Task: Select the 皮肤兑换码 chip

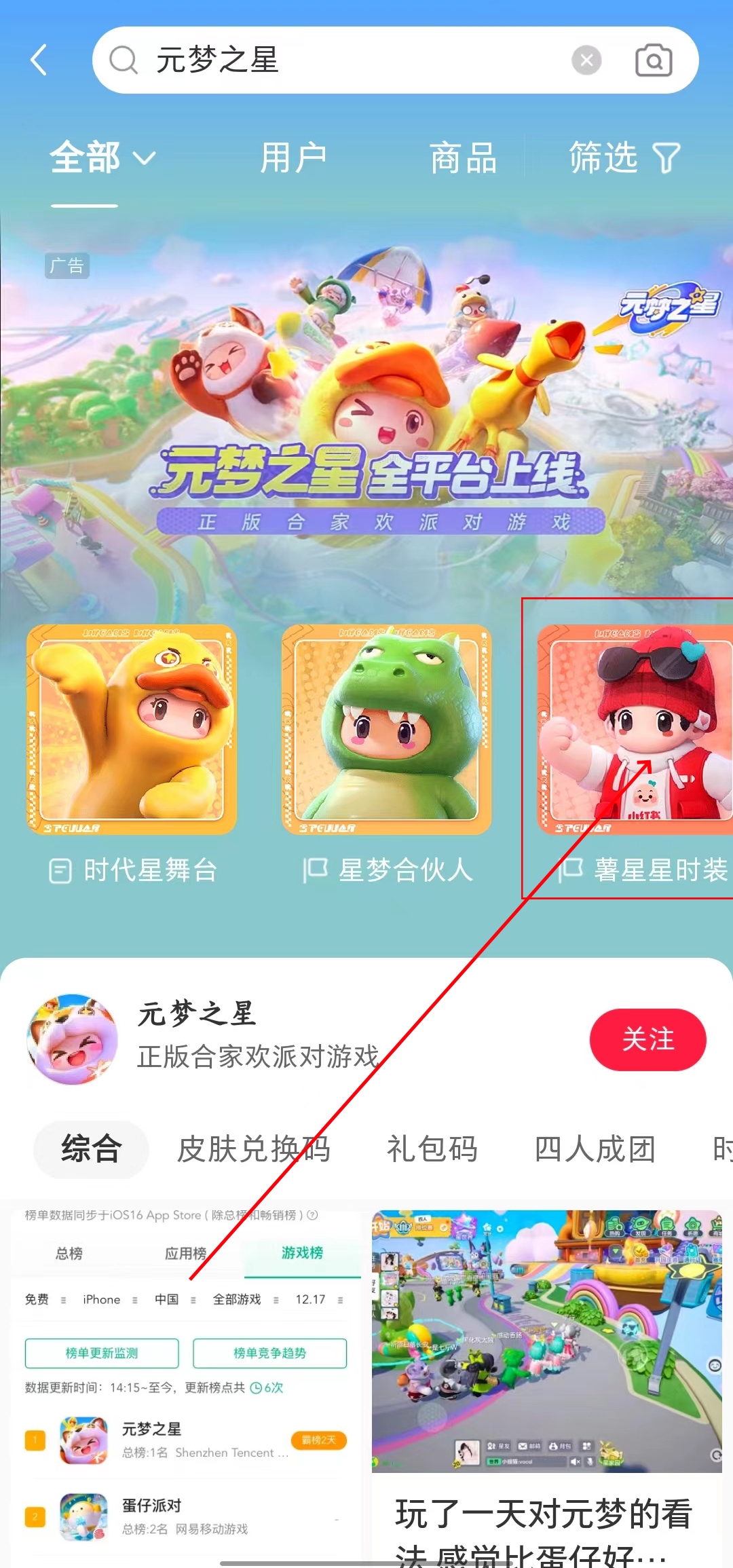Action: (253, 1149)
